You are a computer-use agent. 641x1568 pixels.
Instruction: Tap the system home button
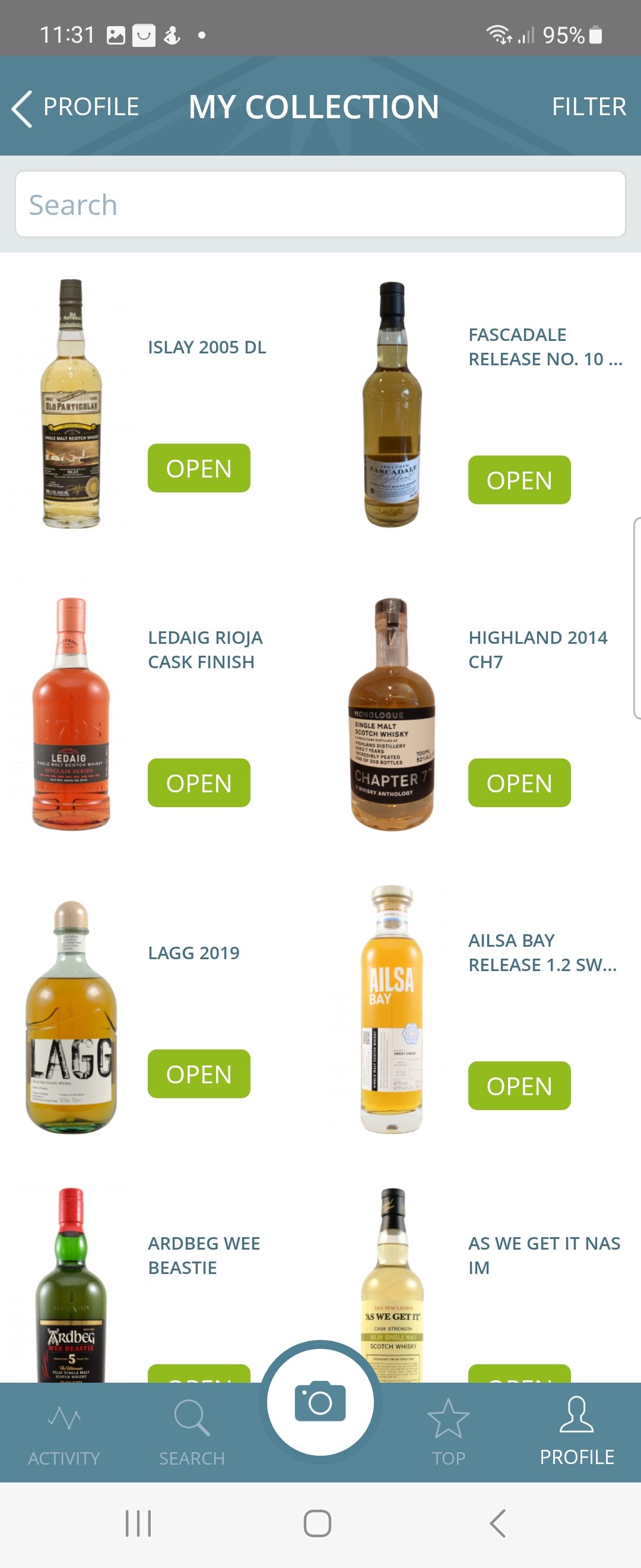(317, 1523)
